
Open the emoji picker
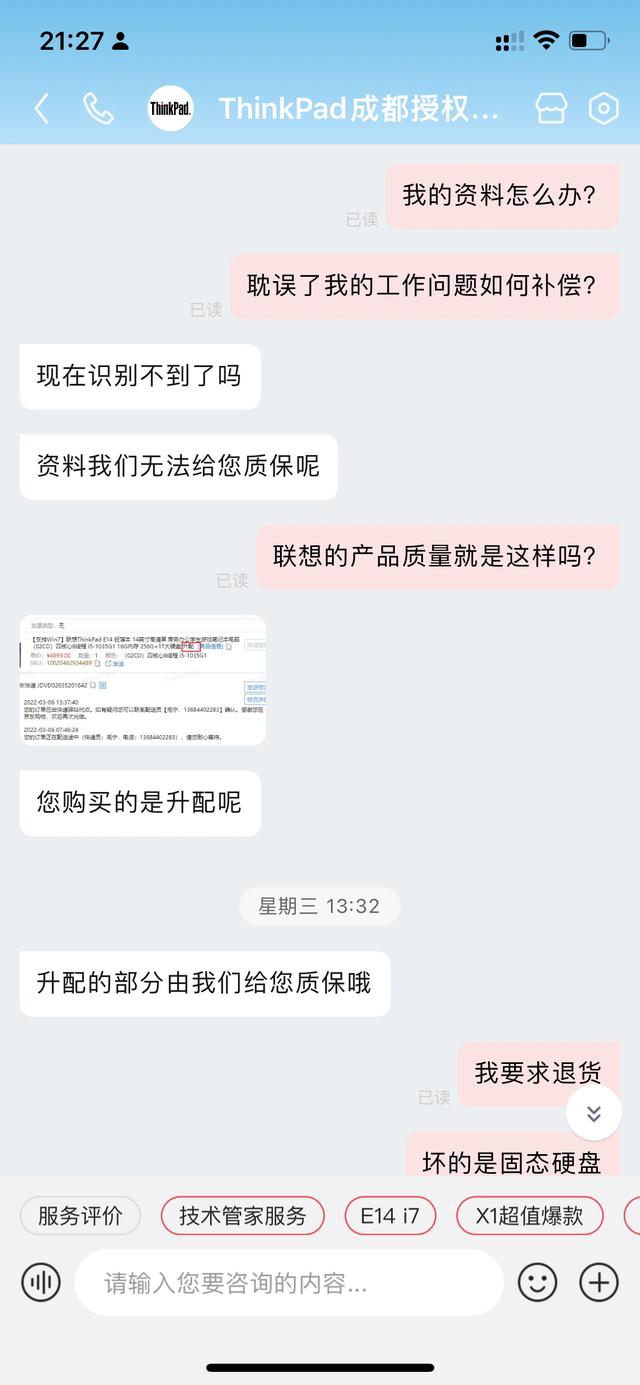click(537, 1282)
